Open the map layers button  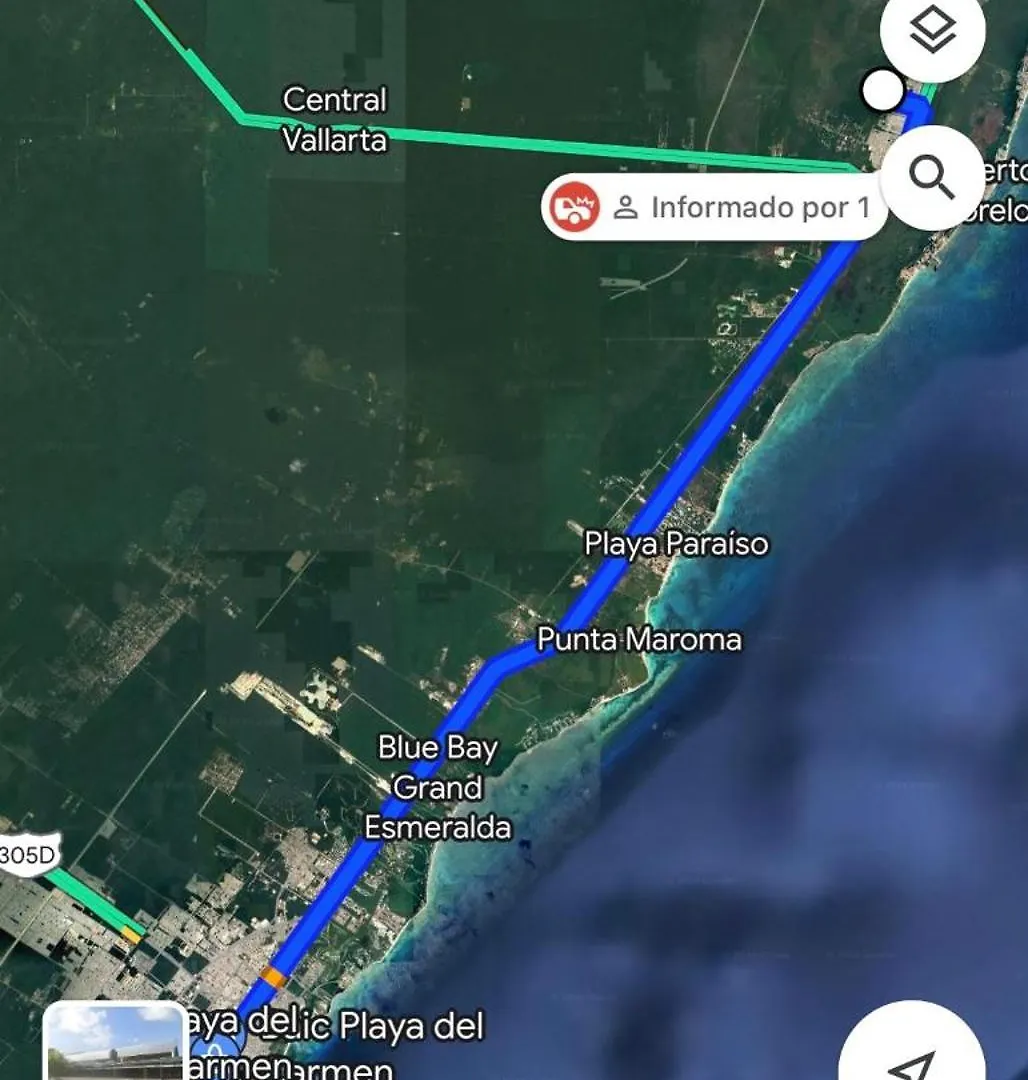pyautogui.click(x=932, y=32)
